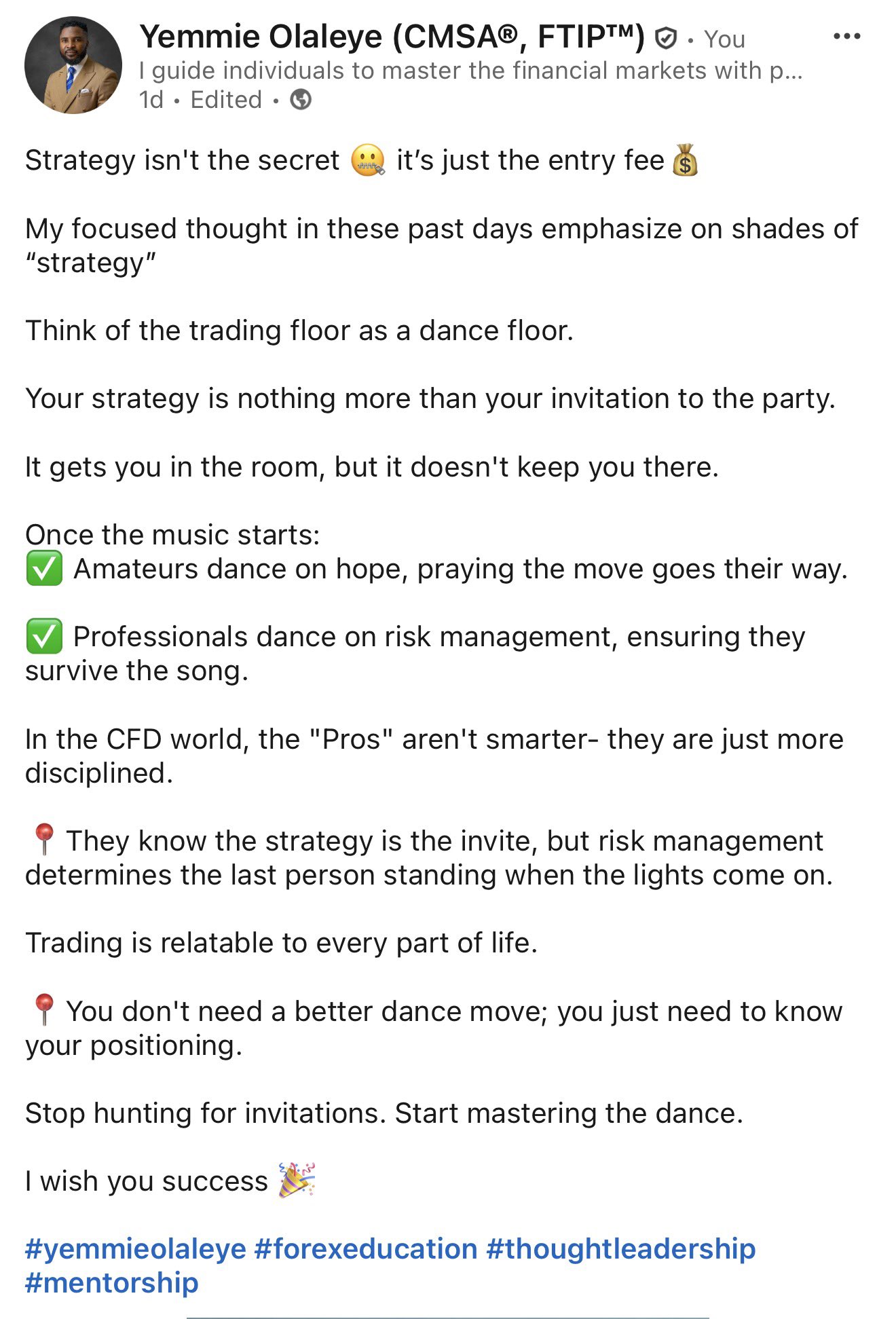The width and height of the screenshot is (896, 1319).
Task: Open Yemmie Olaleye's profile name link
Action: pos(392,37)
